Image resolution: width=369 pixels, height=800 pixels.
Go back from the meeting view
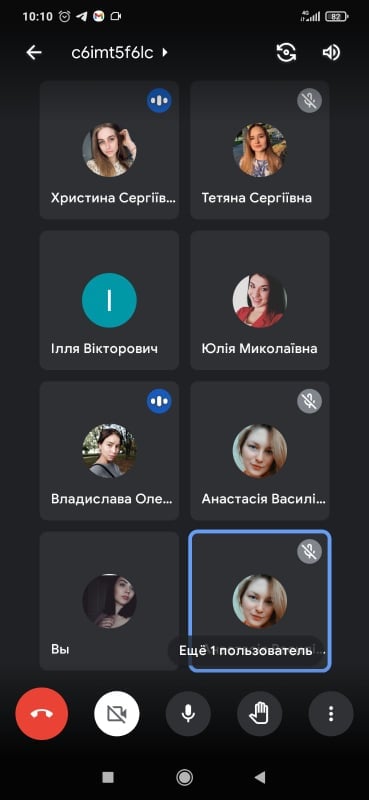[x=34, y=53]
